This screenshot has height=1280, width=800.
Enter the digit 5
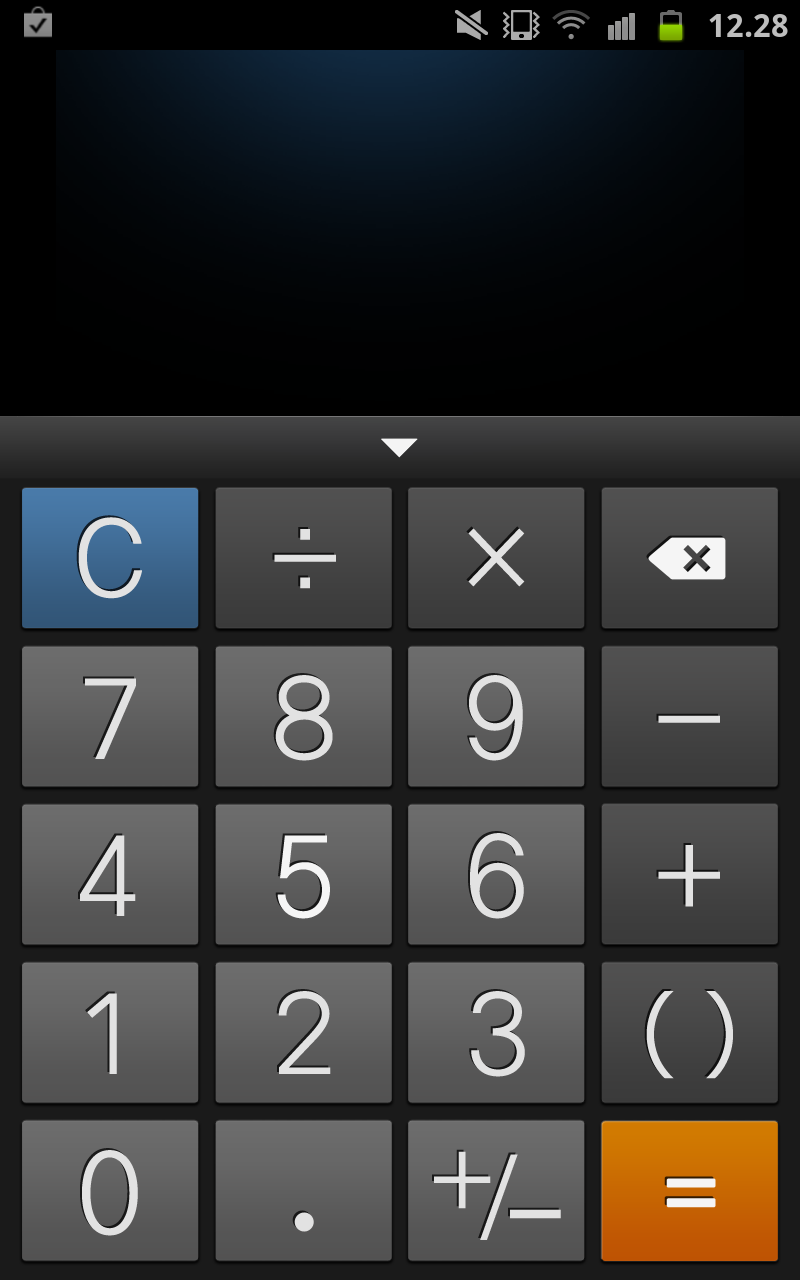click(x=303, y=874)
